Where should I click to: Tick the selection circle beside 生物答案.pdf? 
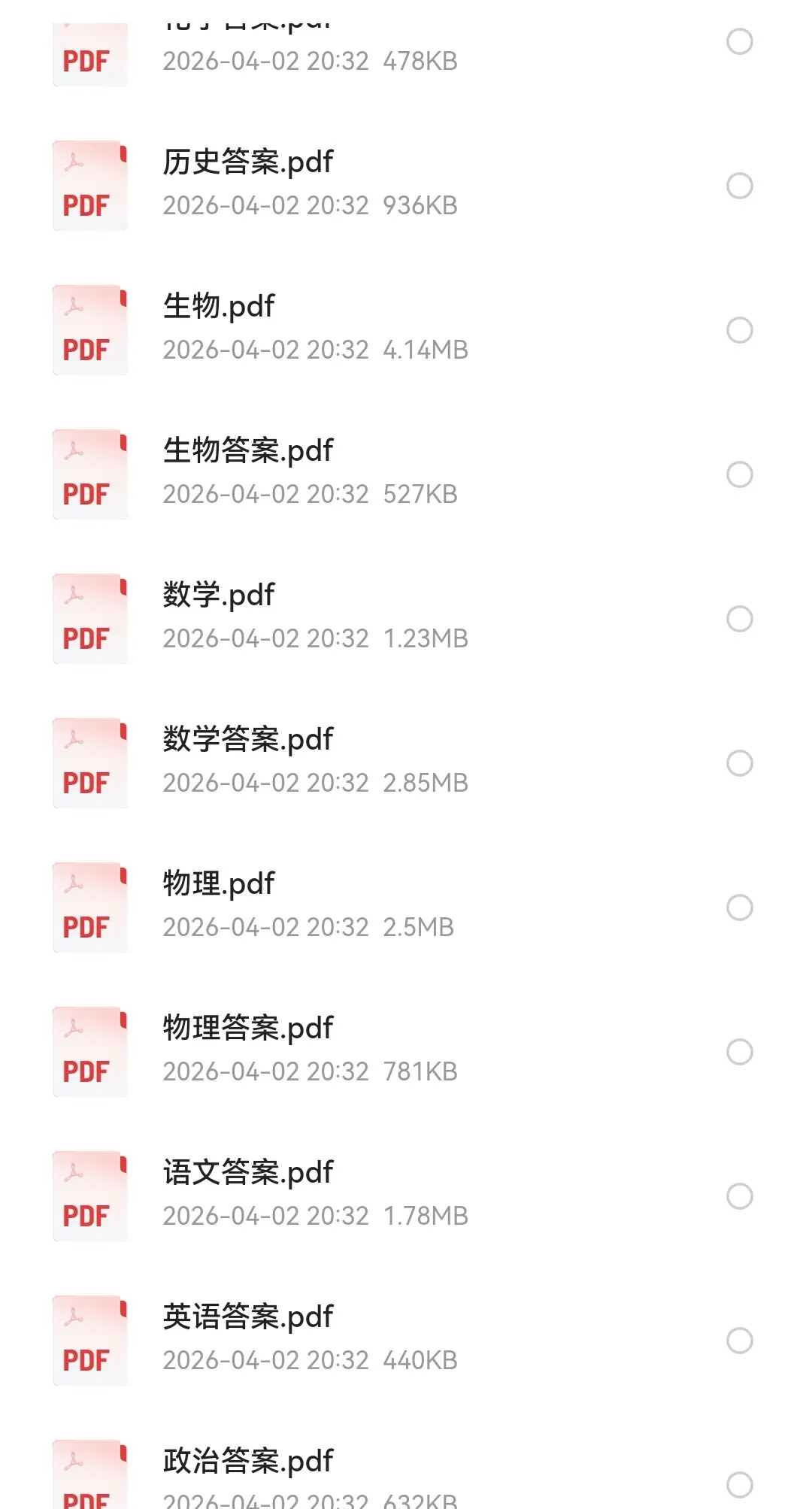[x=739, y=474]
